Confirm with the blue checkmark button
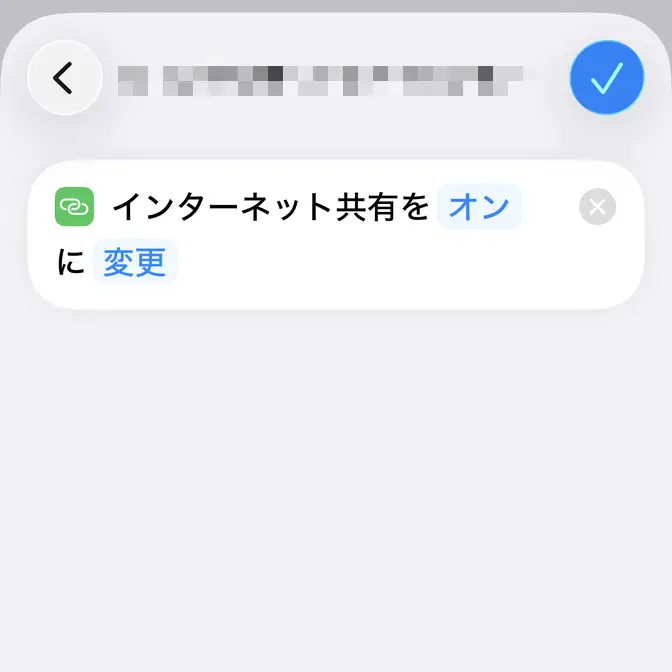The height and width of the screenshot is (672, 672). point(606,77)
